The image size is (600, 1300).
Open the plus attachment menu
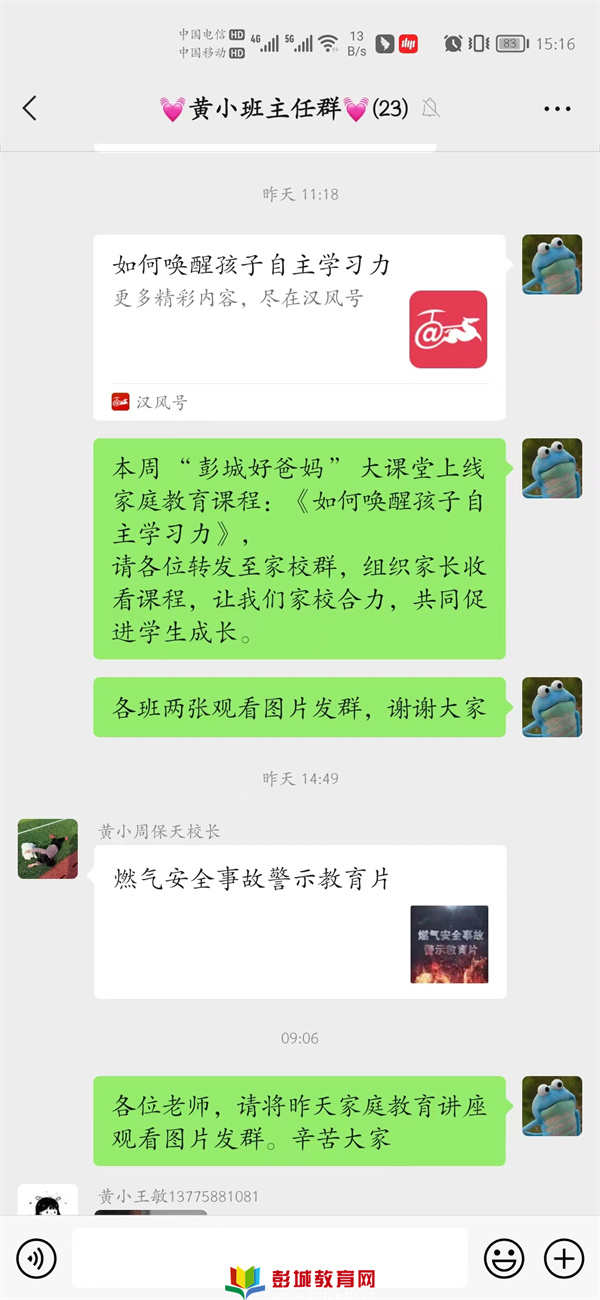click(x=563, y=1258)
